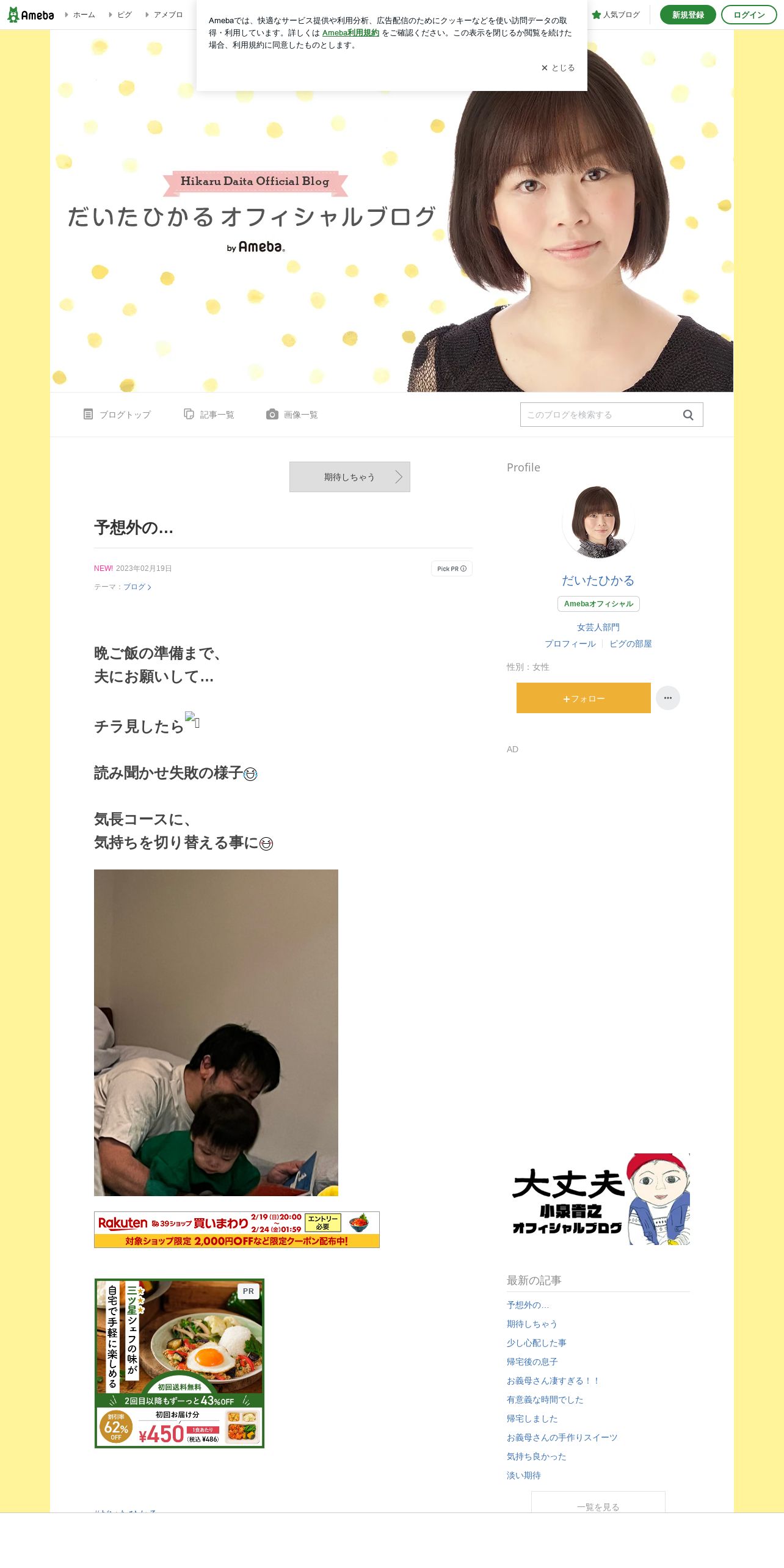Open the Rakuten 買いまわり banner
Screen dimensions: 784x1568
point(237,1230)
